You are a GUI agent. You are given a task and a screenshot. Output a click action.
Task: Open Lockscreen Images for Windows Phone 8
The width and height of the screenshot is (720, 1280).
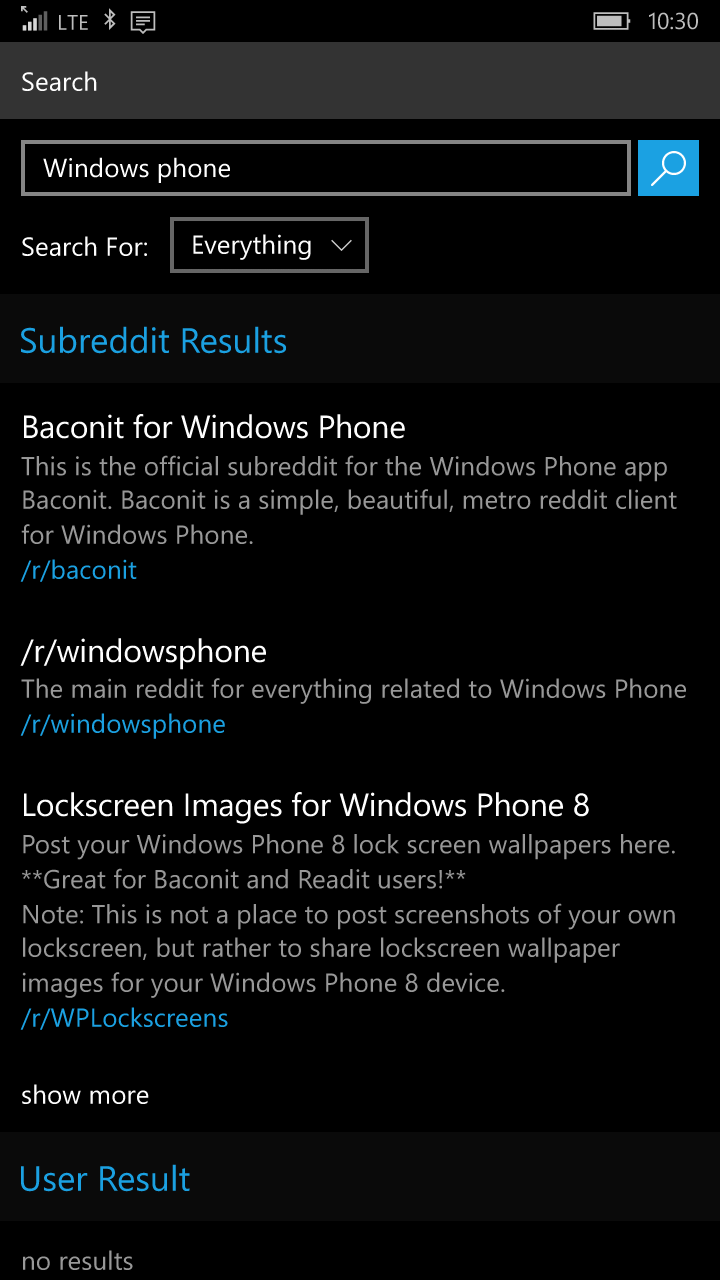[305, 805]
